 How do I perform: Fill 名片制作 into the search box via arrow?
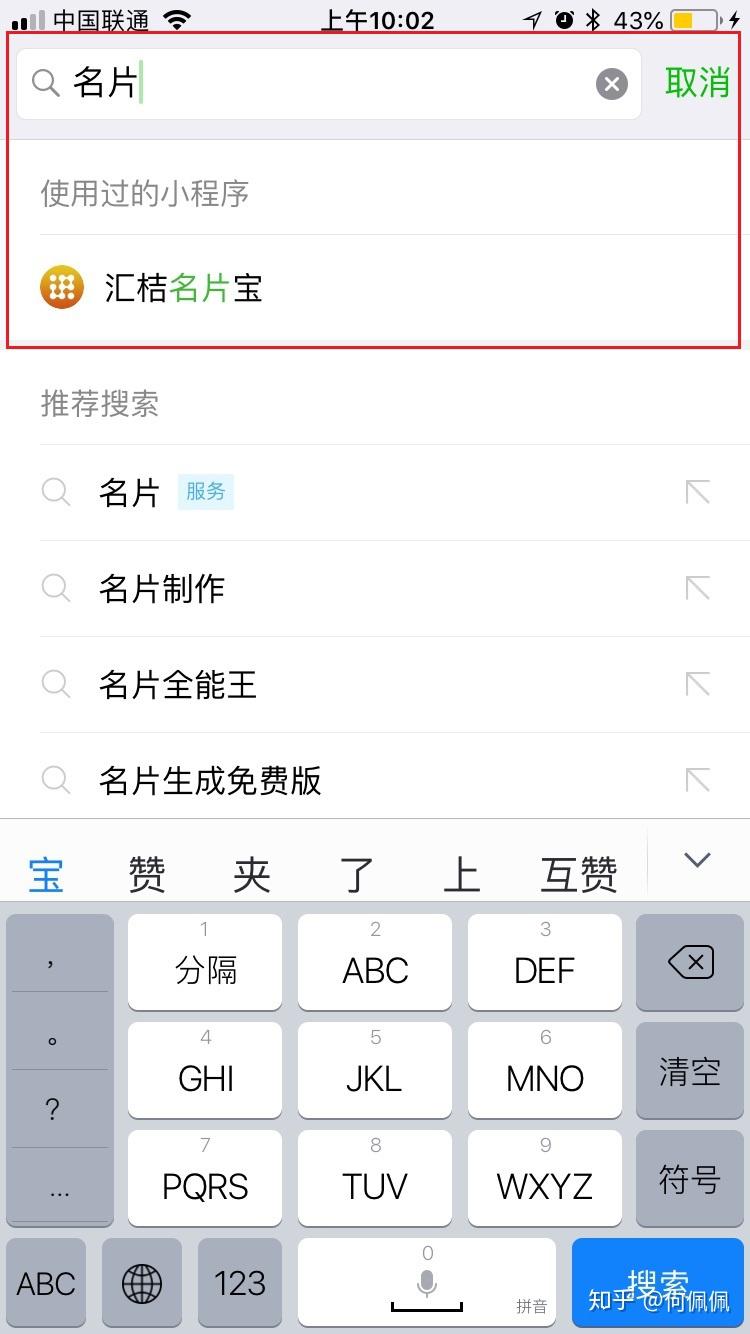(697, 588)
